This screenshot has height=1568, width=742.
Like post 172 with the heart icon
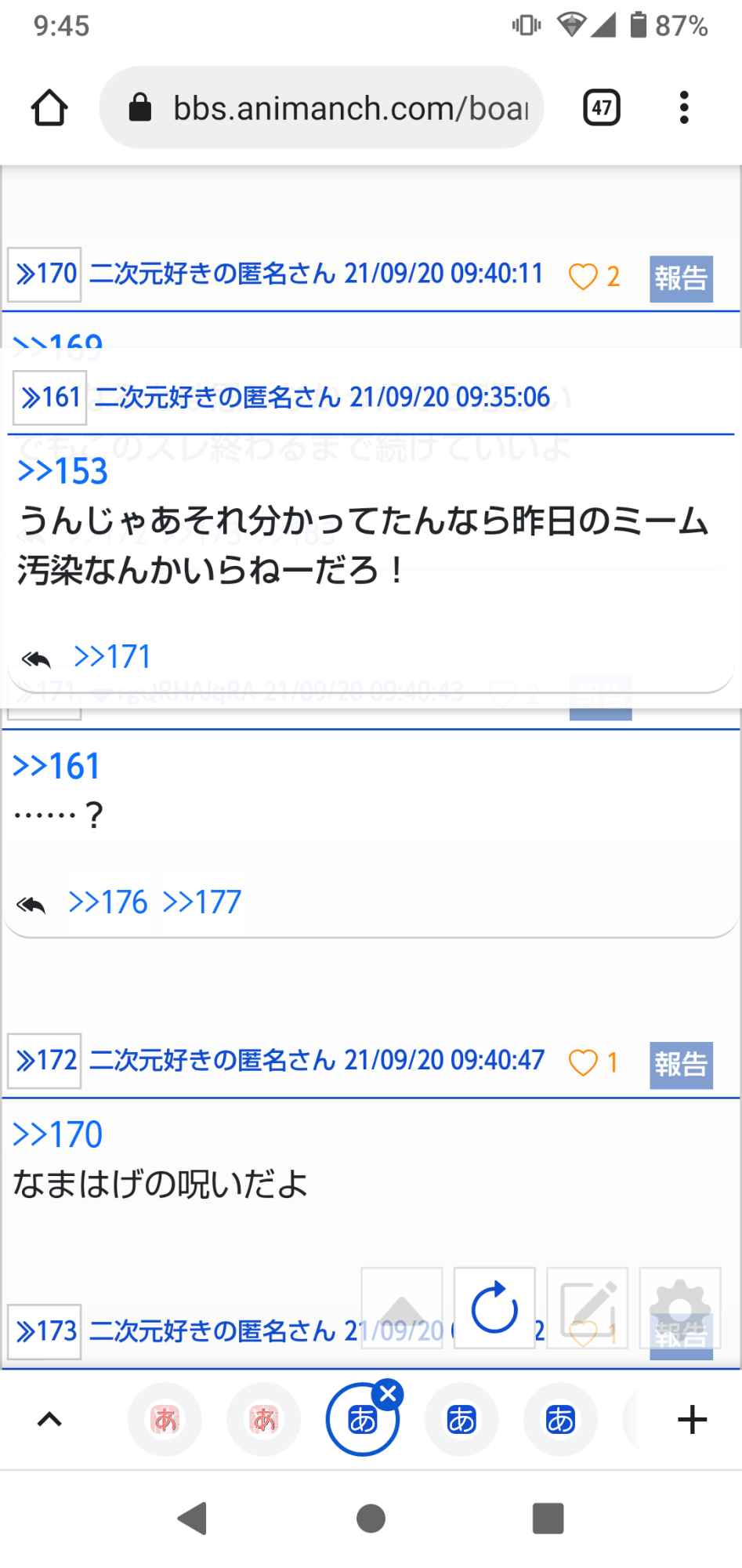(583, 1063)
